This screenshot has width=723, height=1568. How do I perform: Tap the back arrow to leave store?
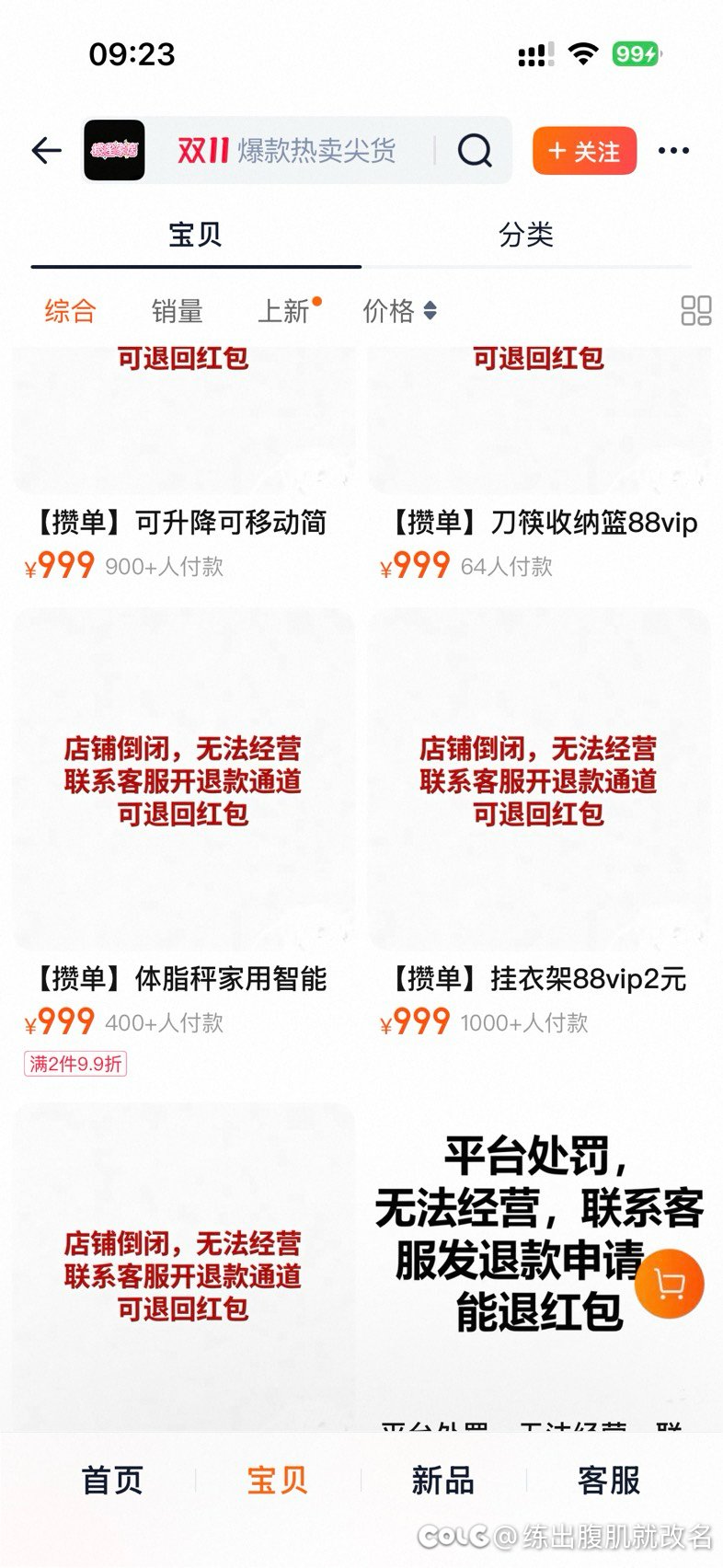(46, 150)
